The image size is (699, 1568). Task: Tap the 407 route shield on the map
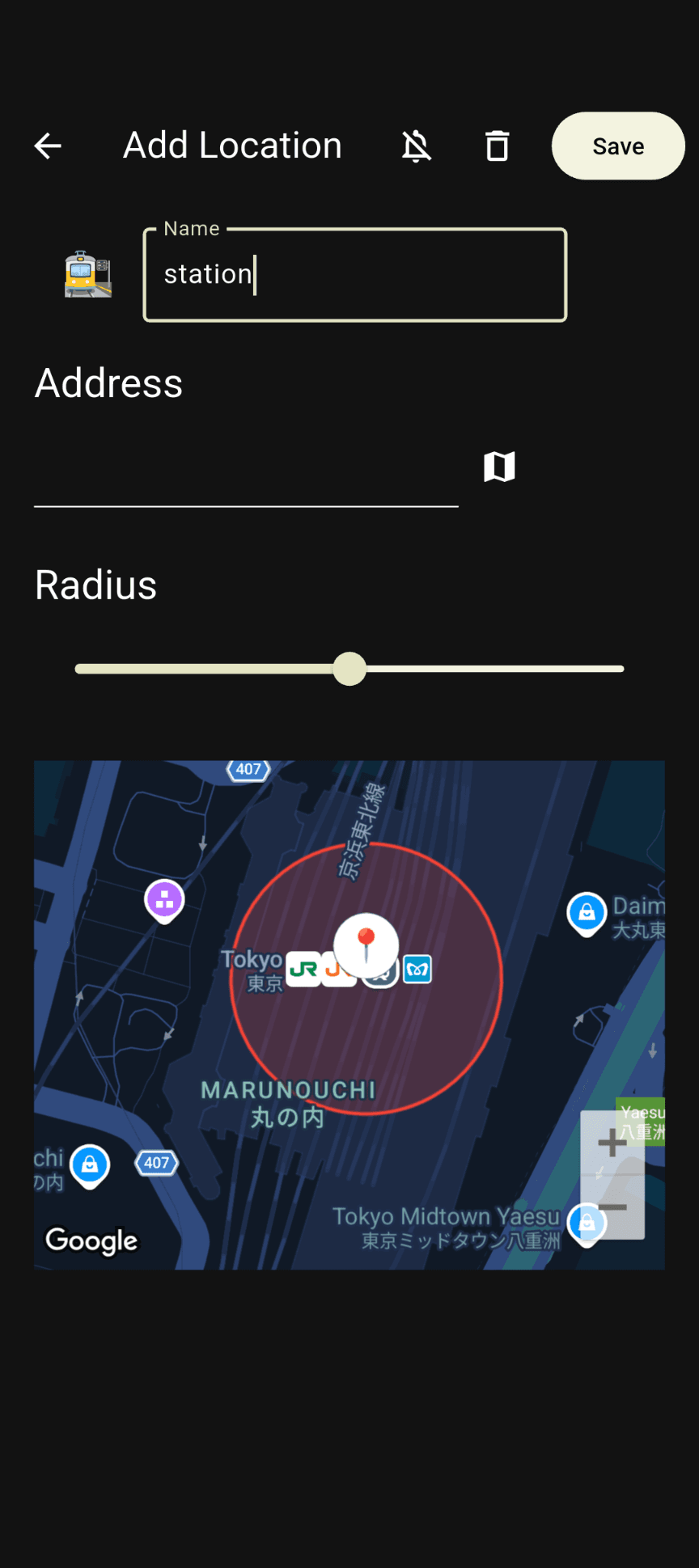pyautogui.click(x=248, y=769)
